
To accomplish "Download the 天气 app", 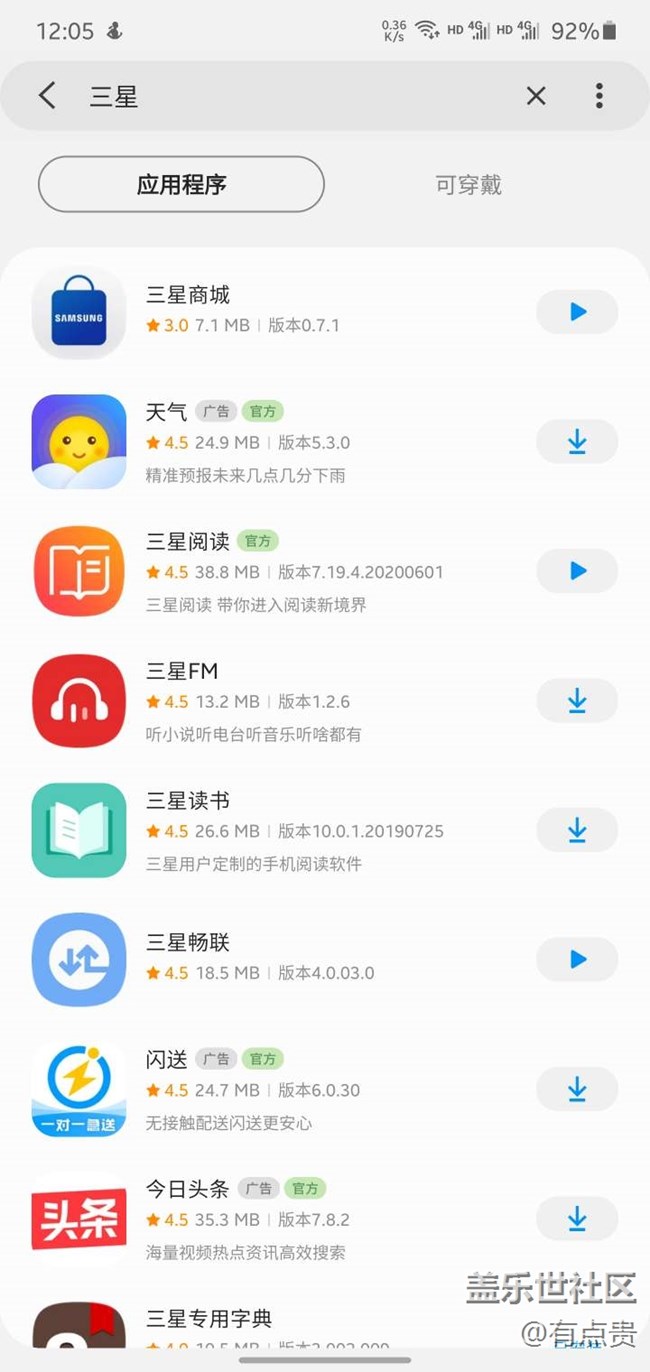I will pyautogui.click(x=577, y=442).
